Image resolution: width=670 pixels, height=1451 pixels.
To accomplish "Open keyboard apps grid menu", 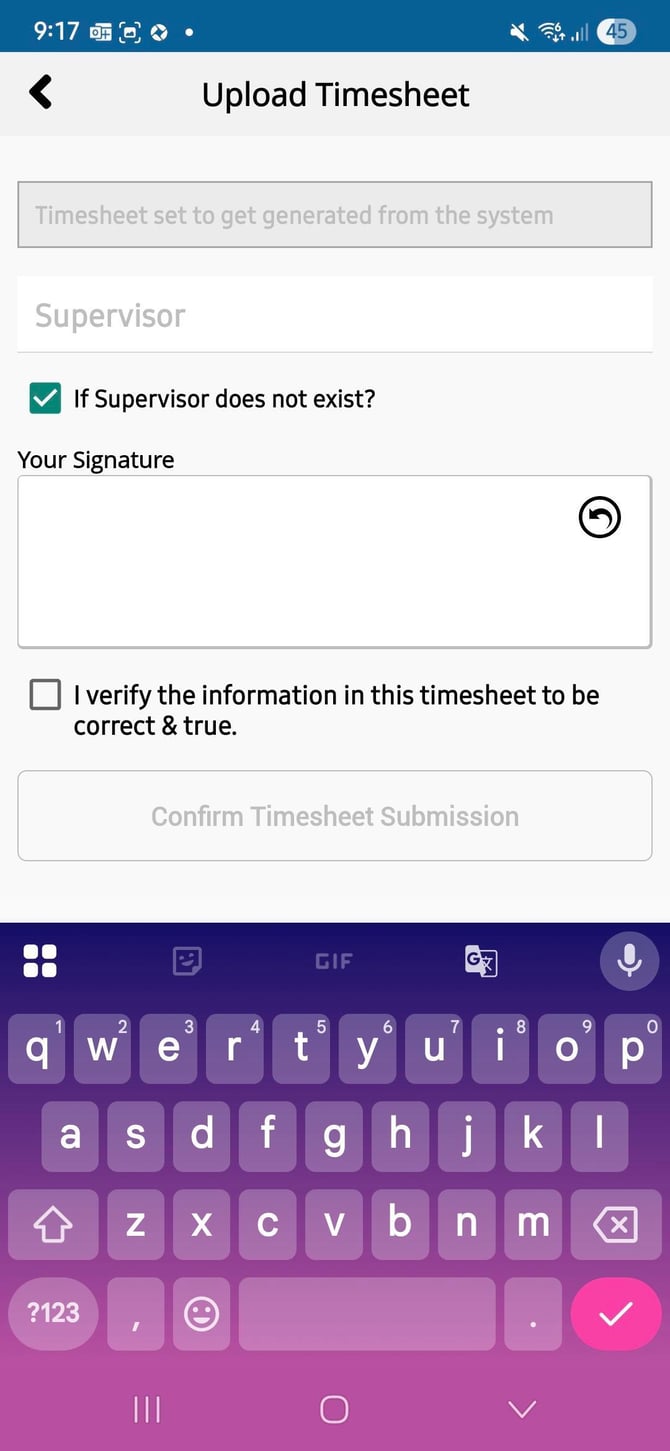I will (40, 961).
